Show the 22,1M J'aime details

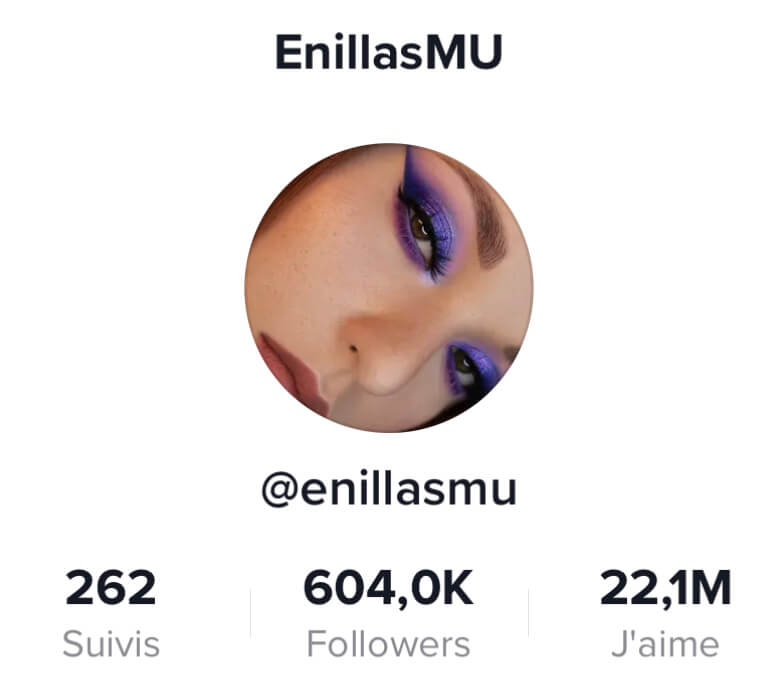(x=665, y=612)
